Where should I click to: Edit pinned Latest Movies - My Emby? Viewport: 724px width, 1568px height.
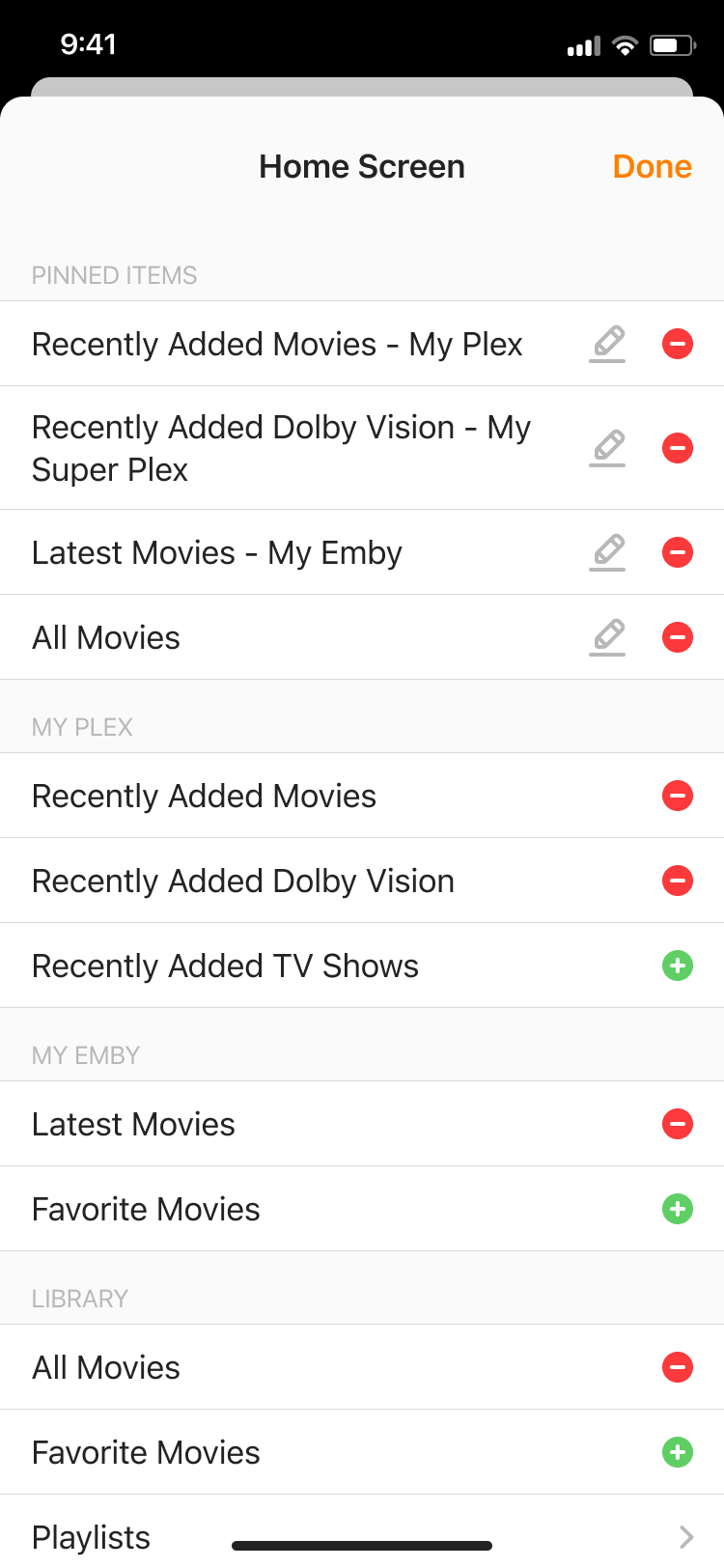tap(607, 552)
